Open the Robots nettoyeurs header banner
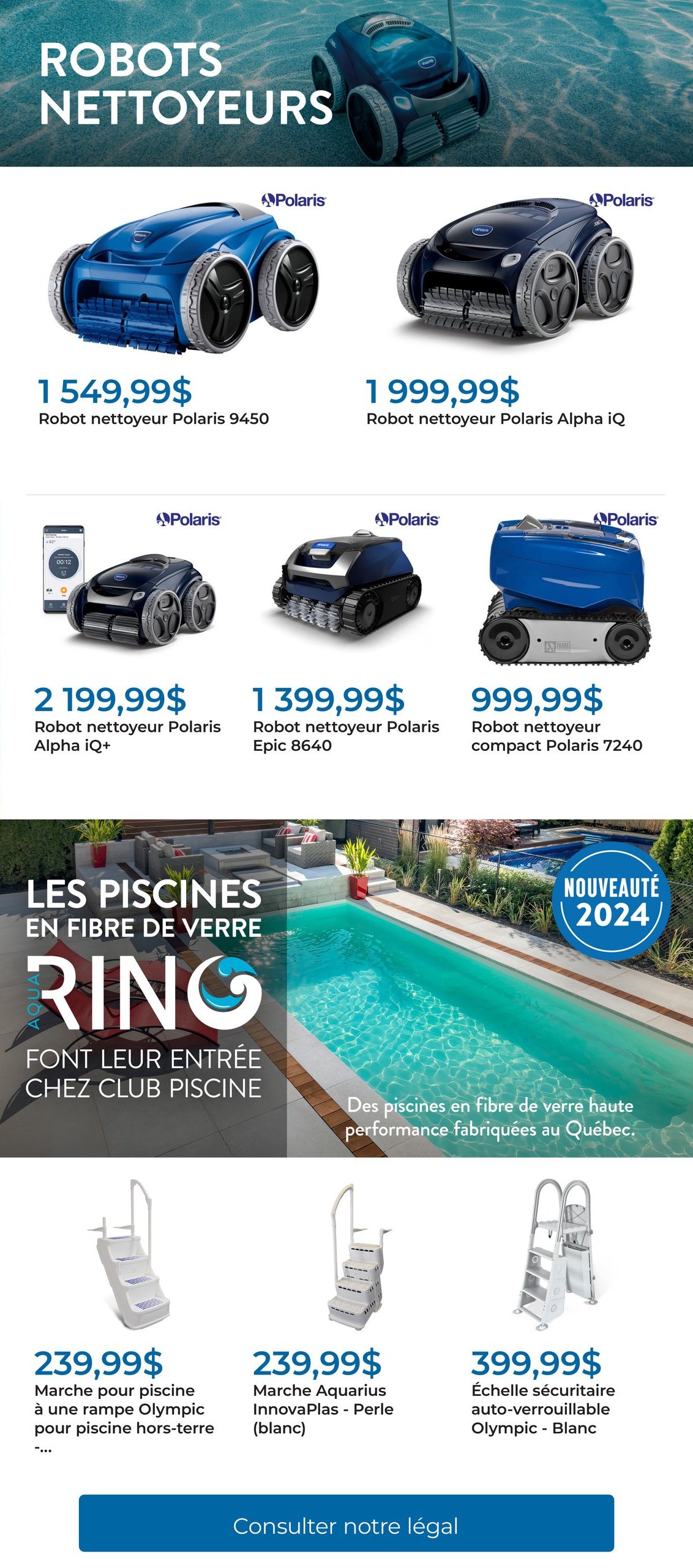 [x=346, y=83]
